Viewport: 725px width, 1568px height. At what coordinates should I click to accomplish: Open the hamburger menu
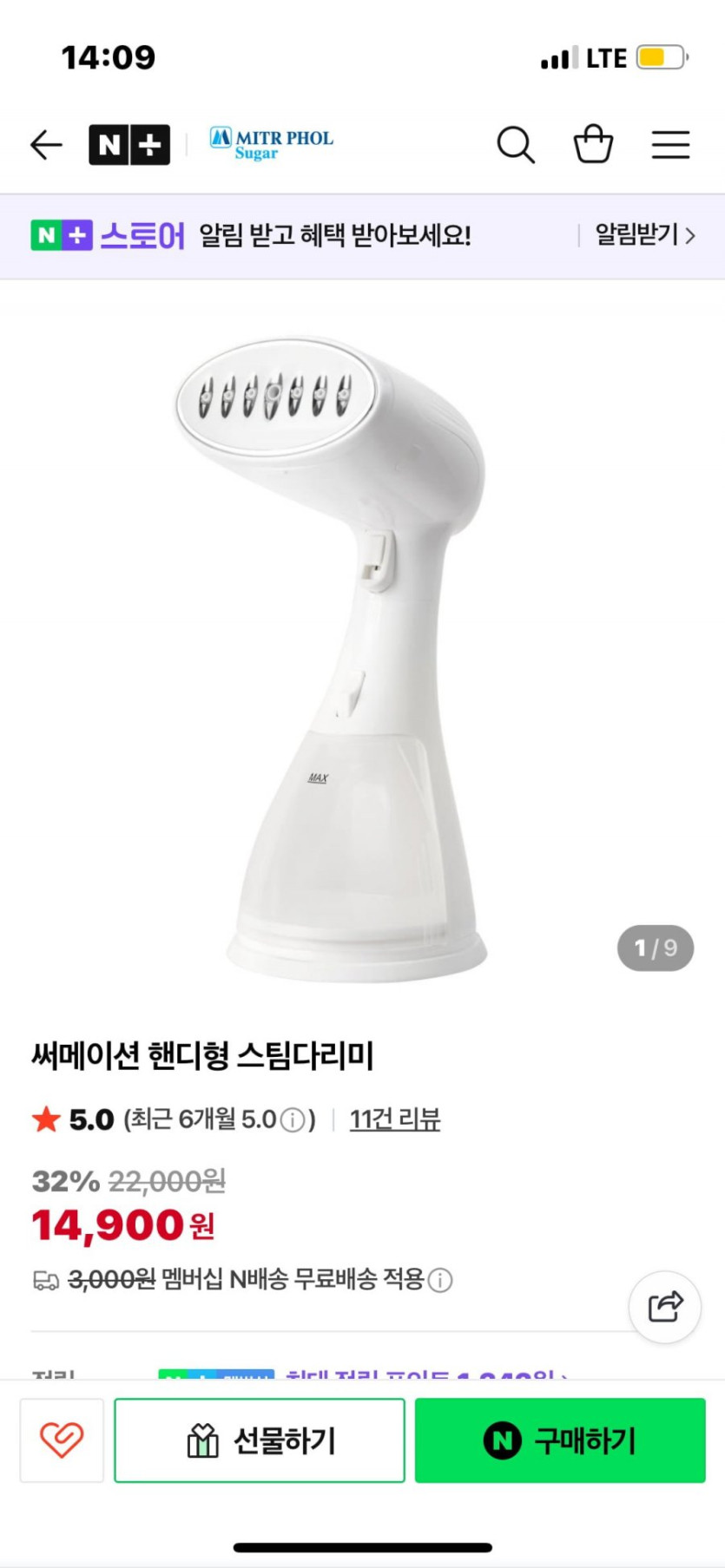pyautogui.click(x=670, y=145)
